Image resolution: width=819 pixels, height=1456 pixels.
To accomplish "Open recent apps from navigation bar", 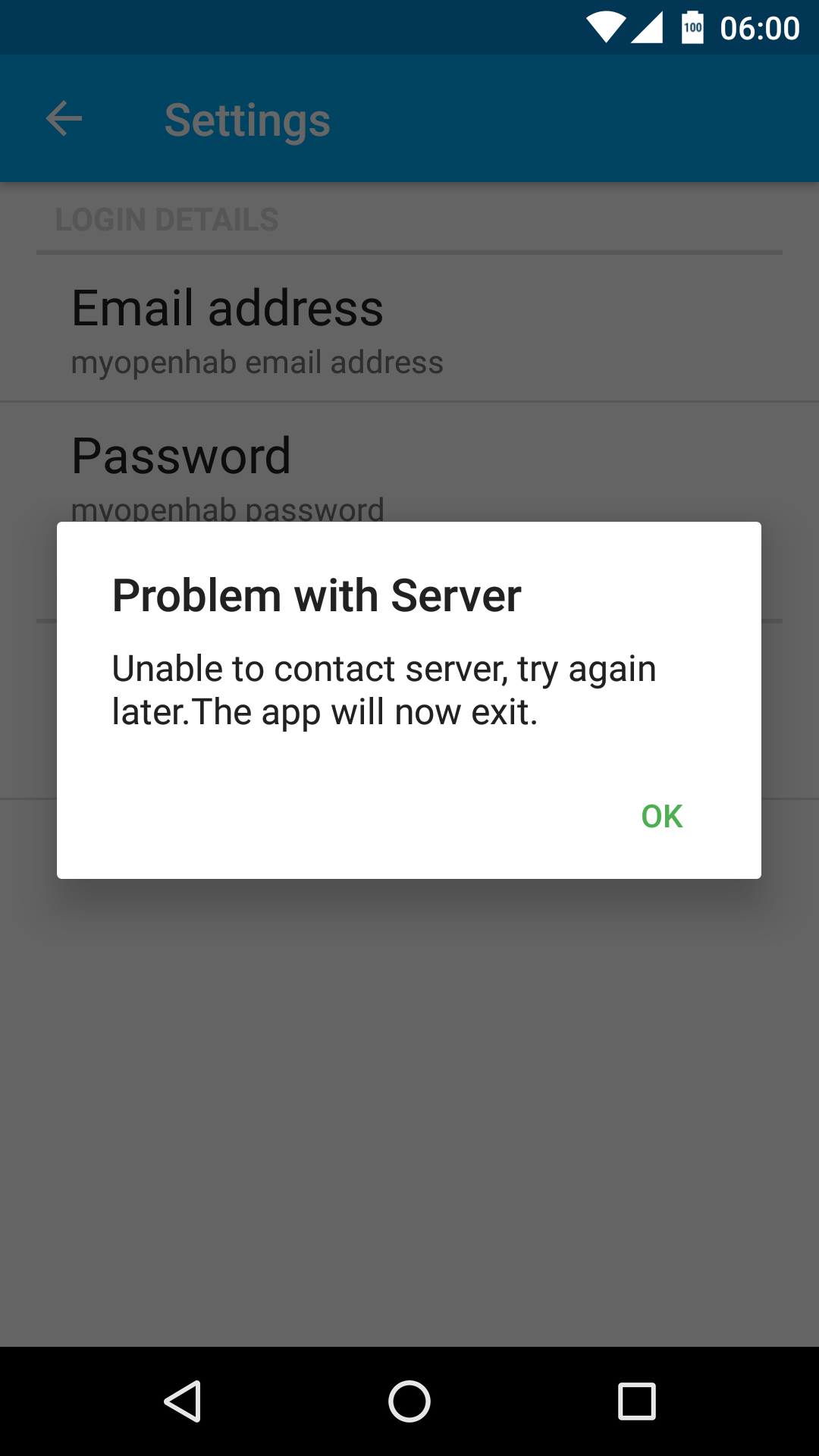I will pos(637,1401).
